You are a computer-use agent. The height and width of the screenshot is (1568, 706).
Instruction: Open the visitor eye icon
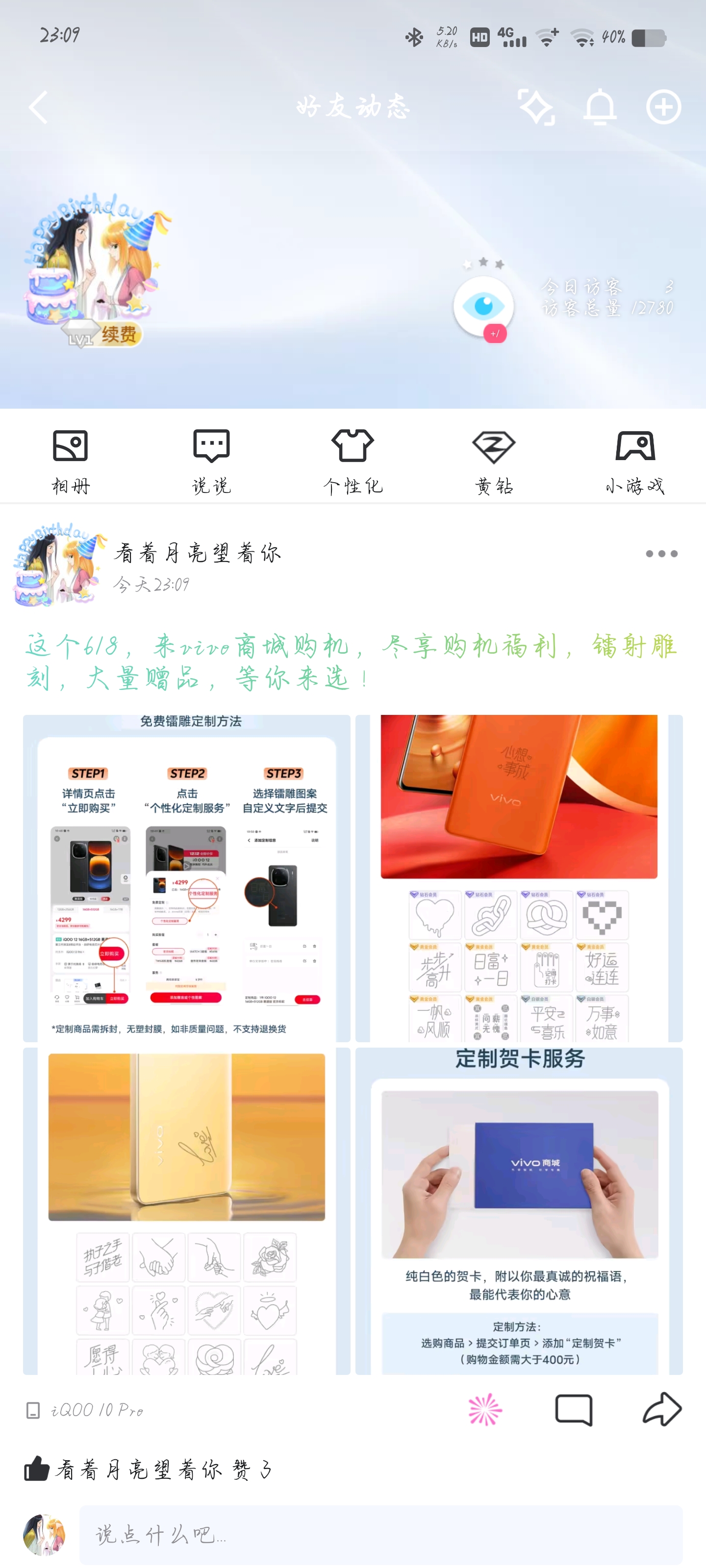coord(484,306)
